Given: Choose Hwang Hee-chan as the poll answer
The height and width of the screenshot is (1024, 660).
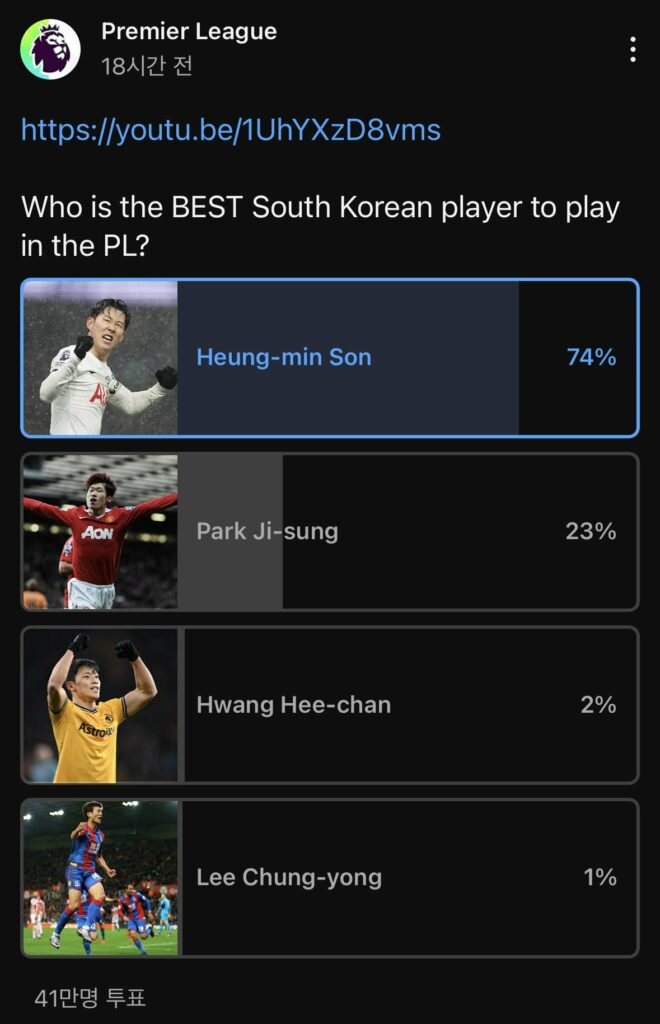Looking at the screenshot, I should 330,705.
